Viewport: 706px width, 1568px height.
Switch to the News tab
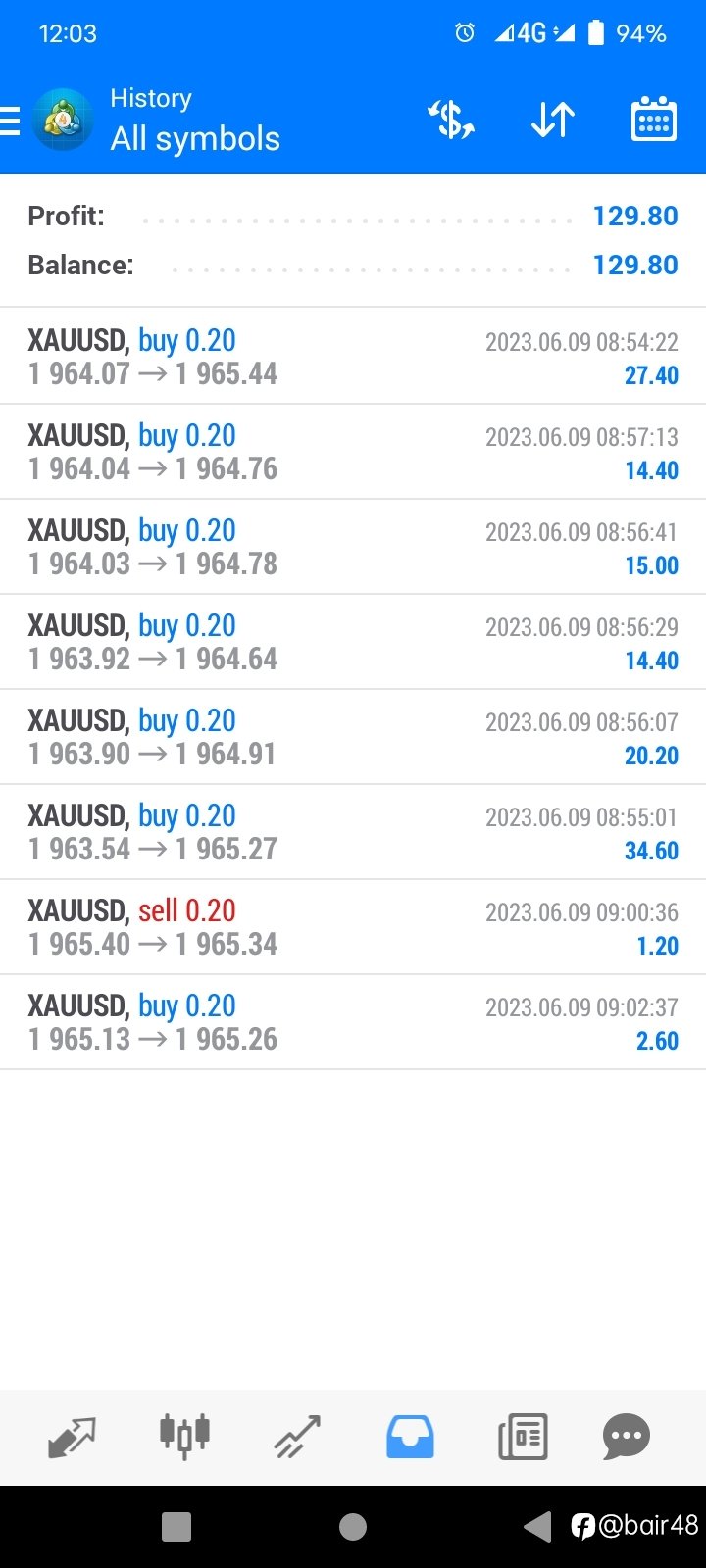pos(523,1438)
